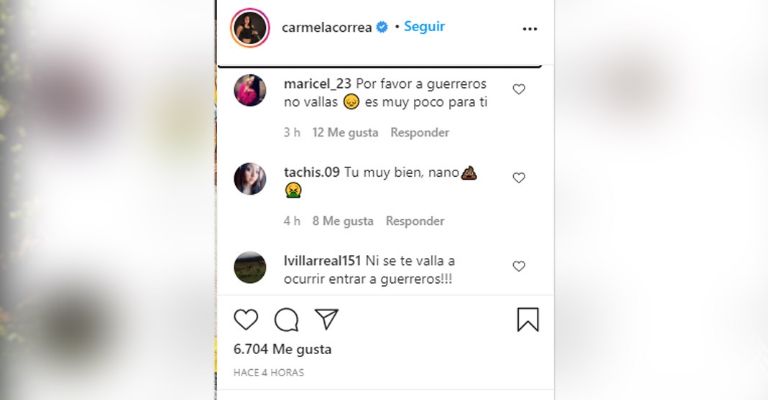Like maricel_23's comment
The width and height of the screenshot is (768, 400).
pyautogui.click(x=519, y=90)
